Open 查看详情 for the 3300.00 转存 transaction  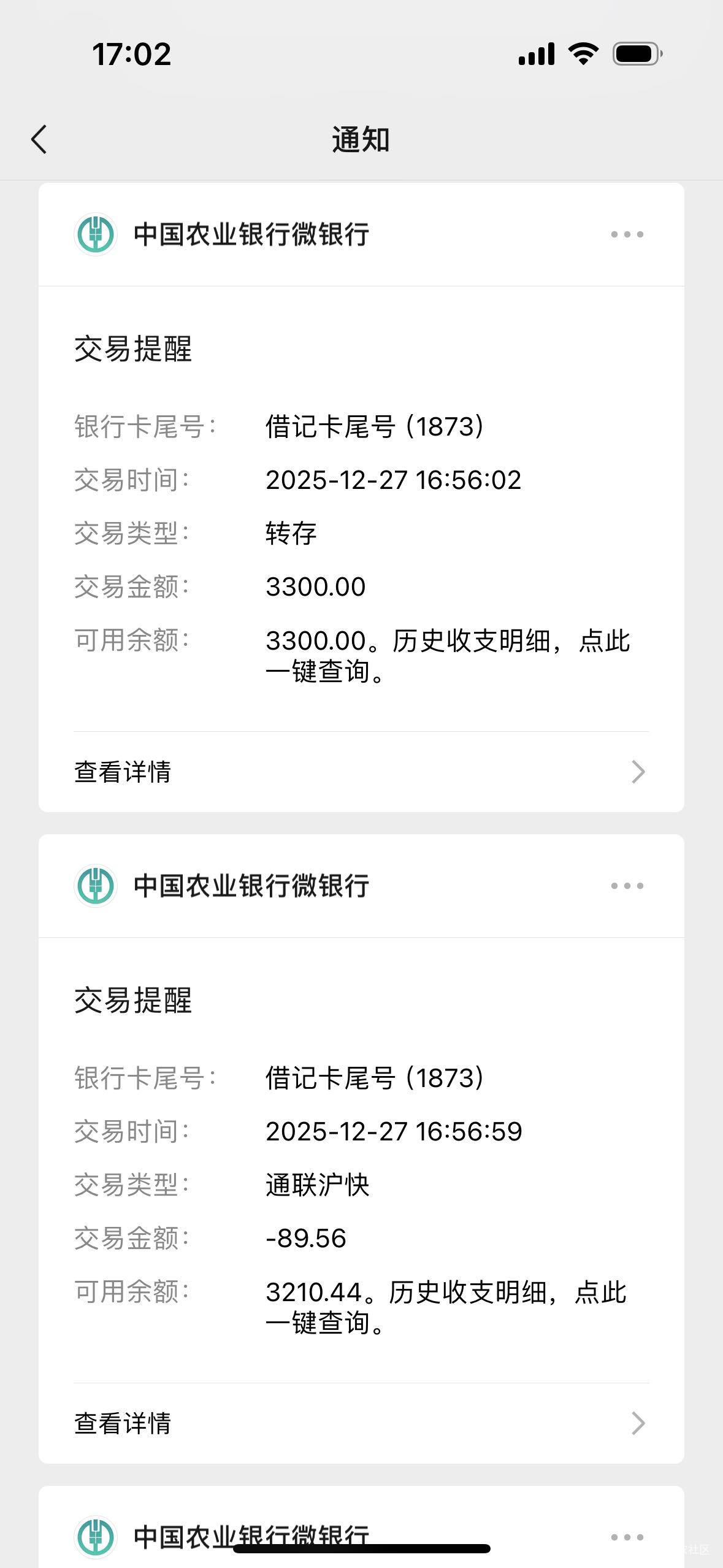point(361,772)
